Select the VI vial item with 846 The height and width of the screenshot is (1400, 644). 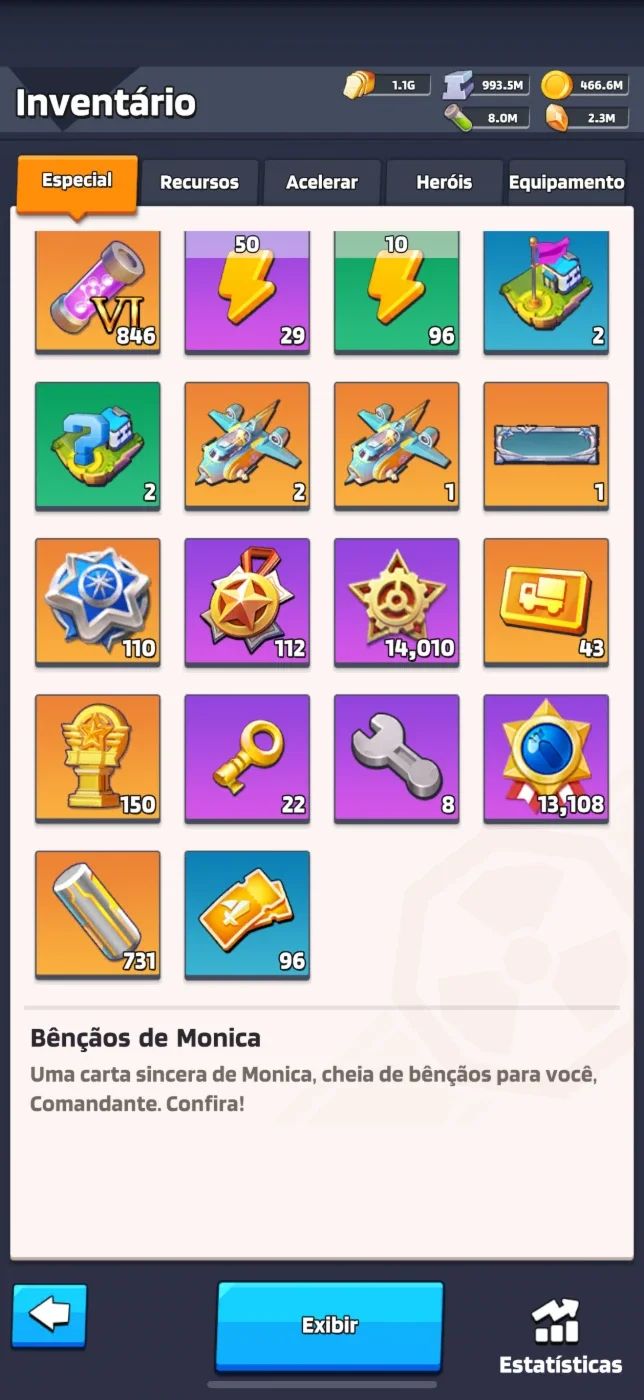pyautogui.click(x=98, y=291)
